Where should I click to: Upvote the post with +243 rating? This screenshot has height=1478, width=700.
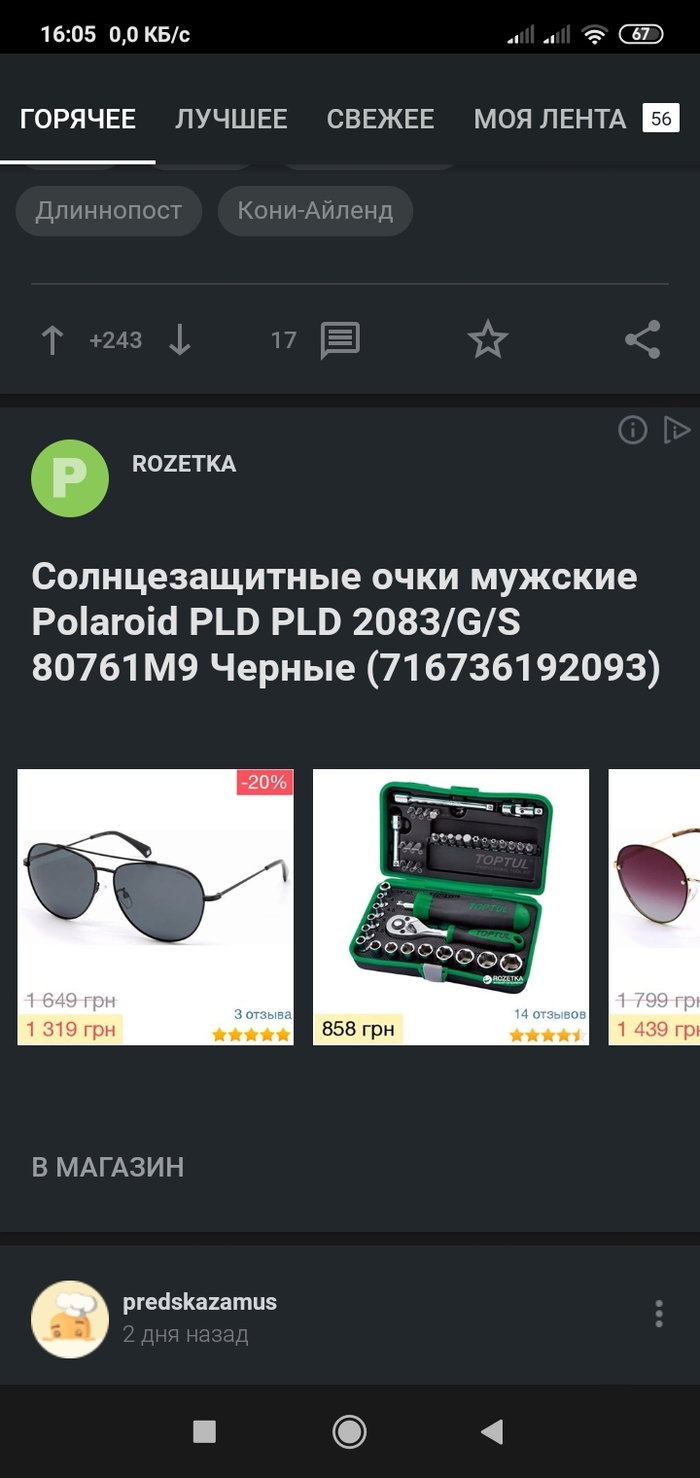click(52, 340)
